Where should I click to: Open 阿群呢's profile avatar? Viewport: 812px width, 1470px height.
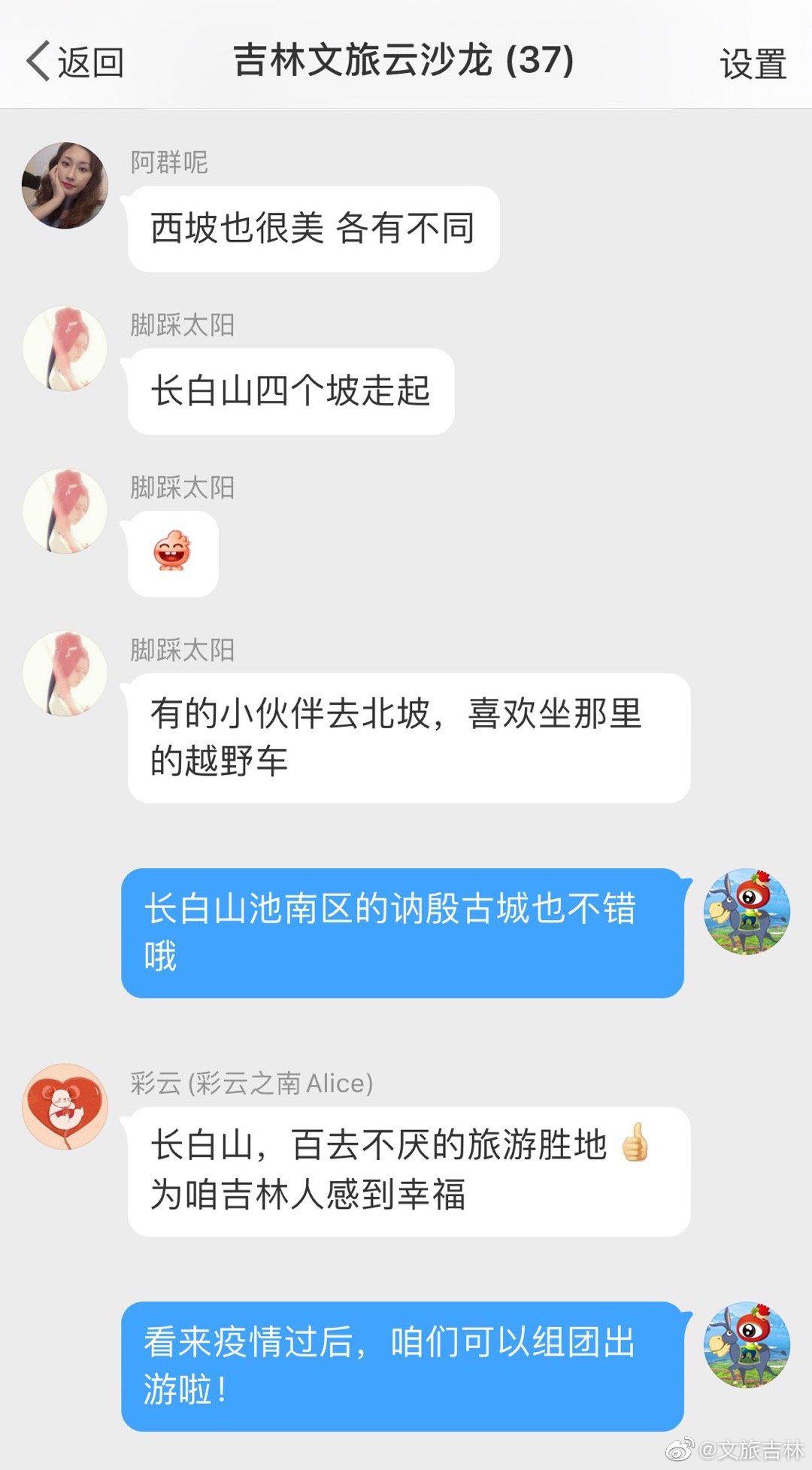tap(65, 185)
